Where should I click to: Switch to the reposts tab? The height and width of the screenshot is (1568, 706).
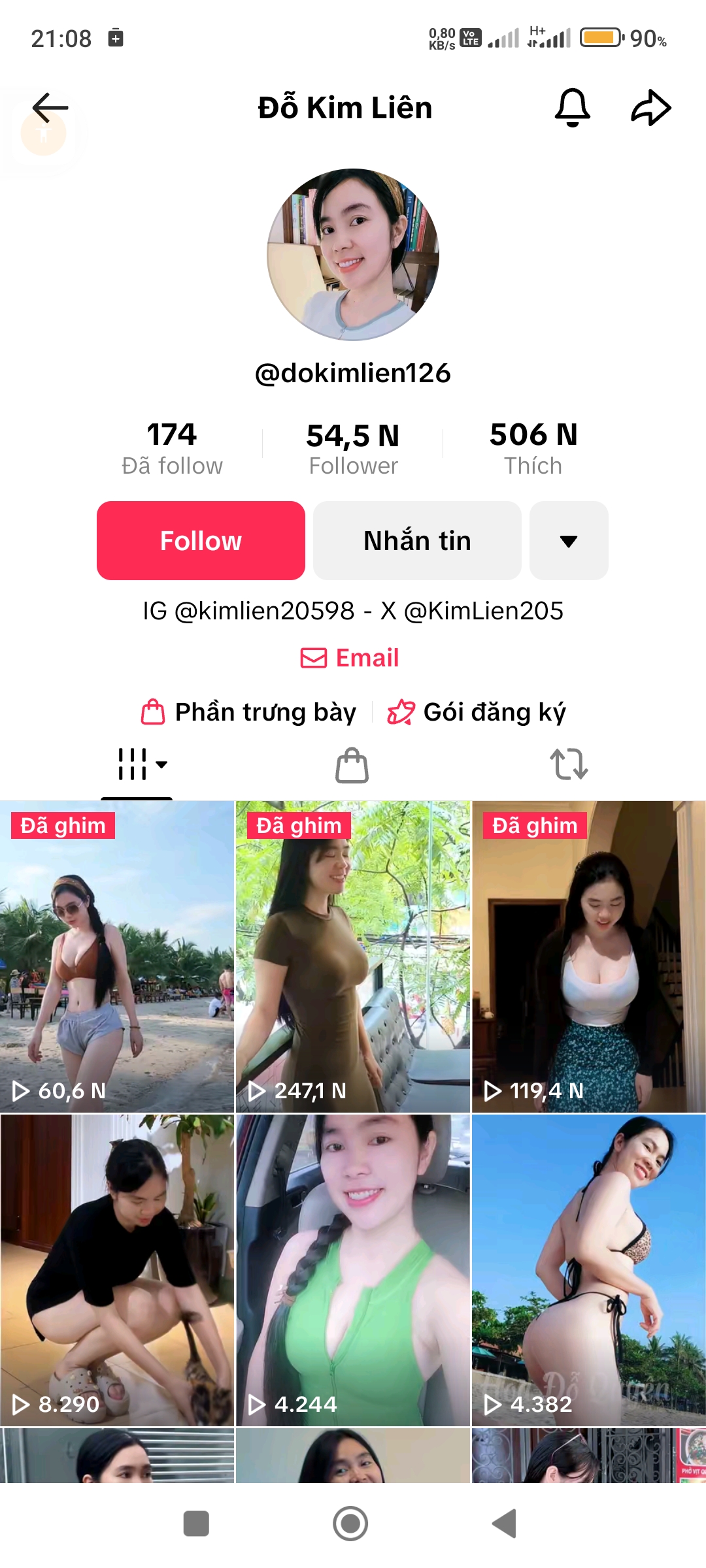click(569, 764)
